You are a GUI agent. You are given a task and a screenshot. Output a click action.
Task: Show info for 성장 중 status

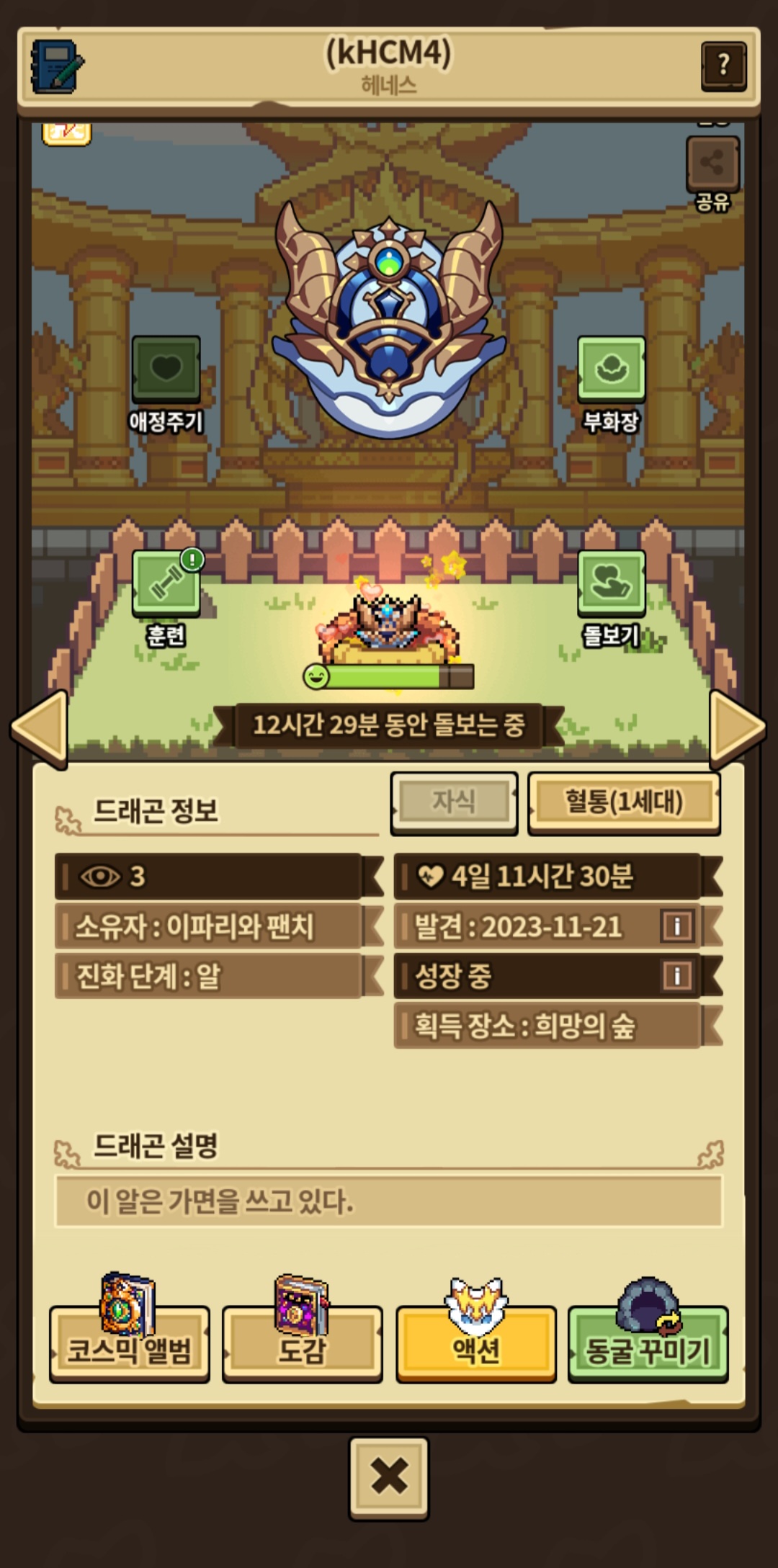coord(677,976)
